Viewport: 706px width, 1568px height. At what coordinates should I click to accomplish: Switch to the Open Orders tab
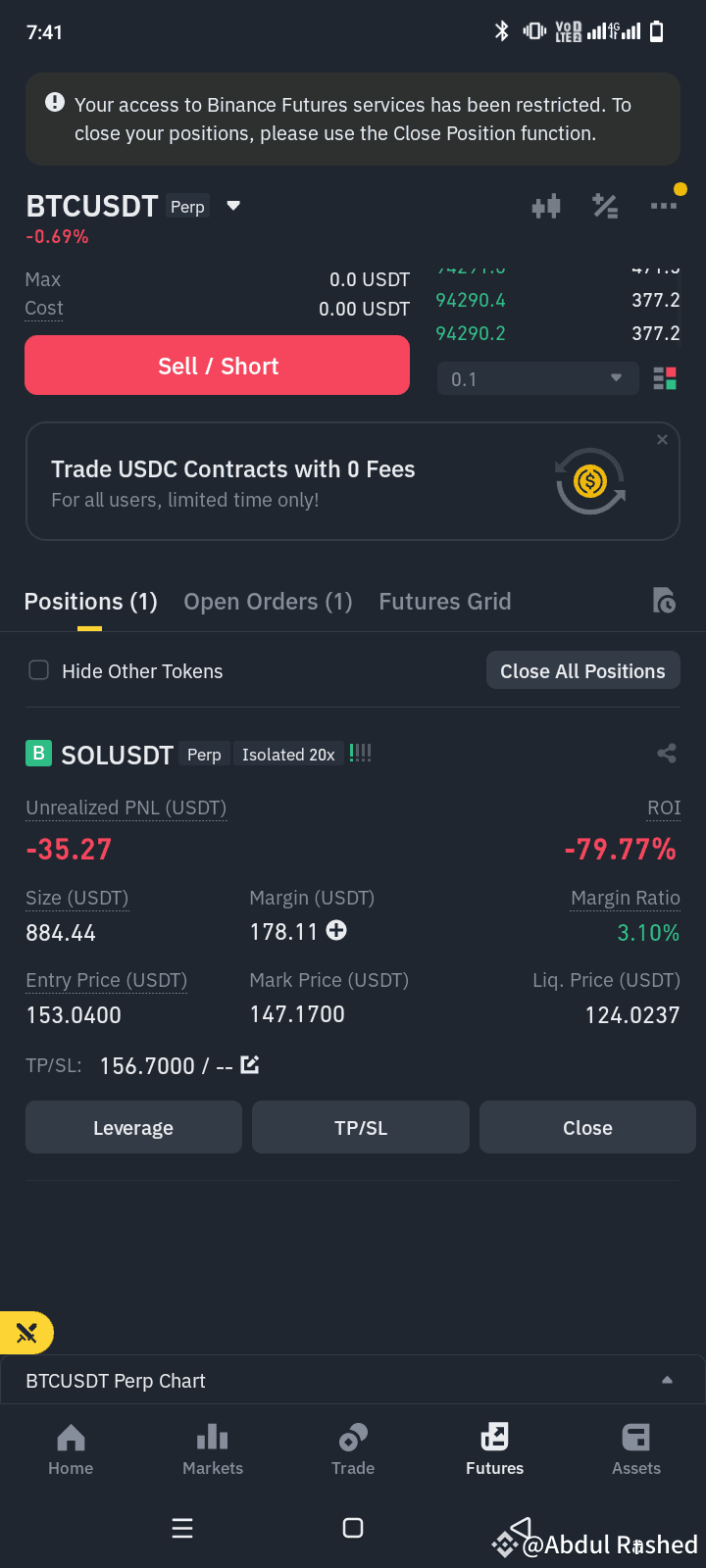pyautogui.click(x=268, y=601)
